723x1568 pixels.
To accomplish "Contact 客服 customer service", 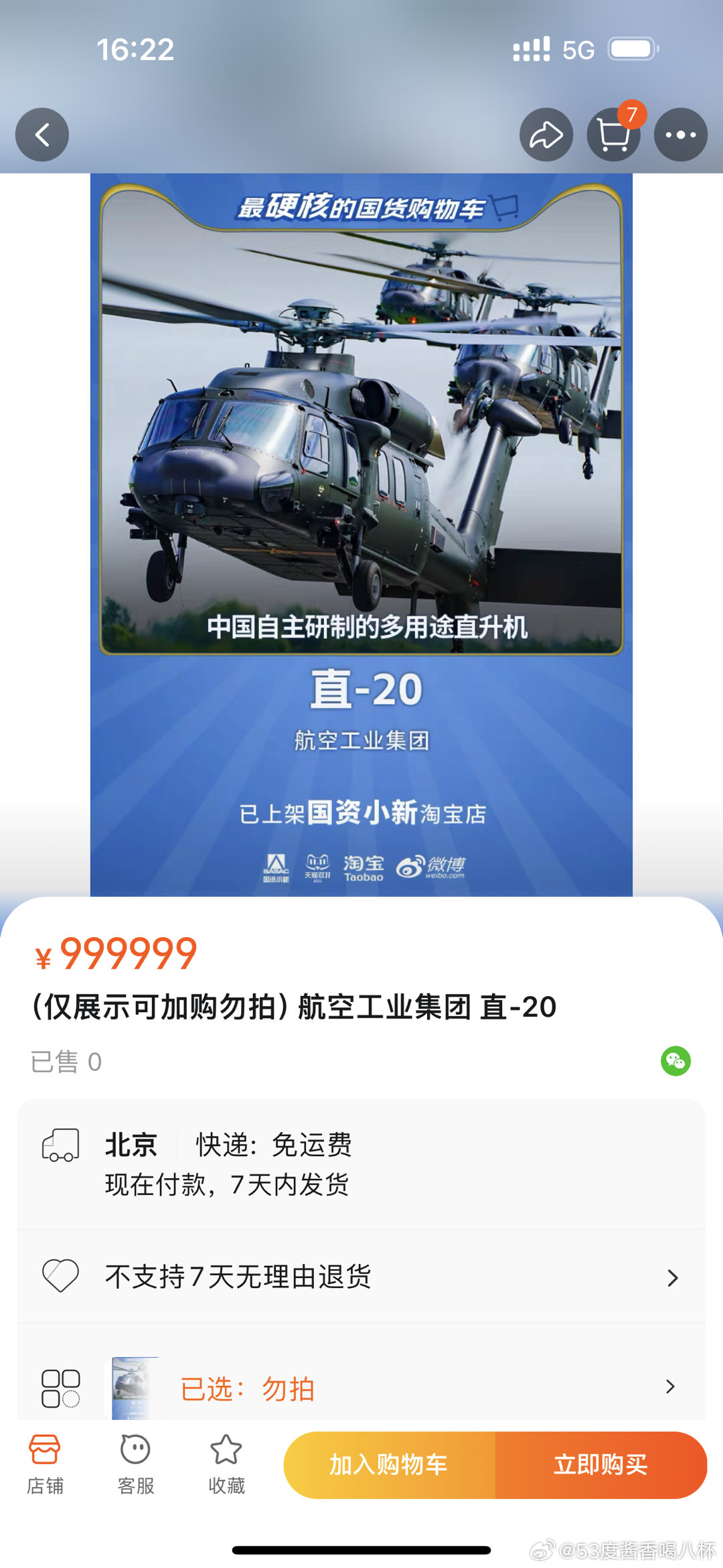I will pos(136,1464).
